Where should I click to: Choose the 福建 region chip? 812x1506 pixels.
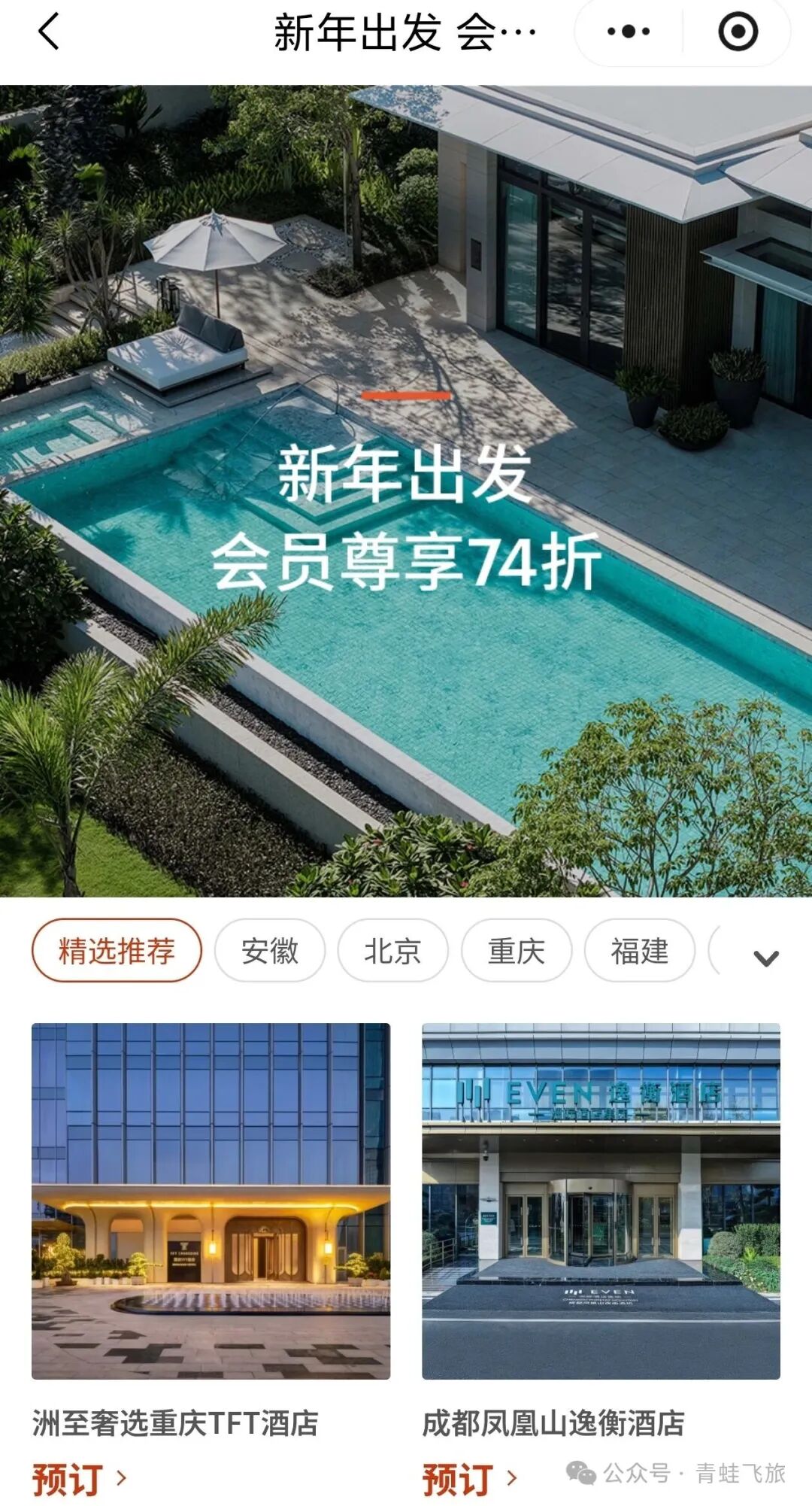coord(639,951)
